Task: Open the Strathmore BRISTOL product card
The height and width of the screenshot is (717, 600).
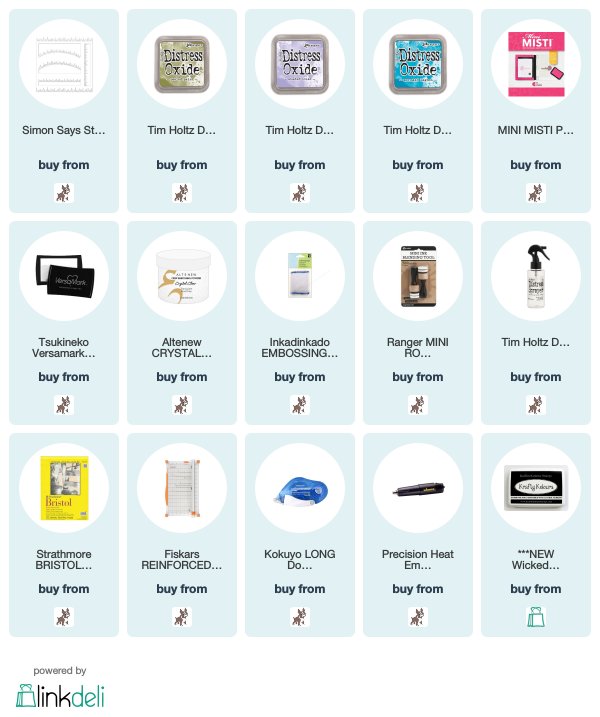Action: (63, 496)
